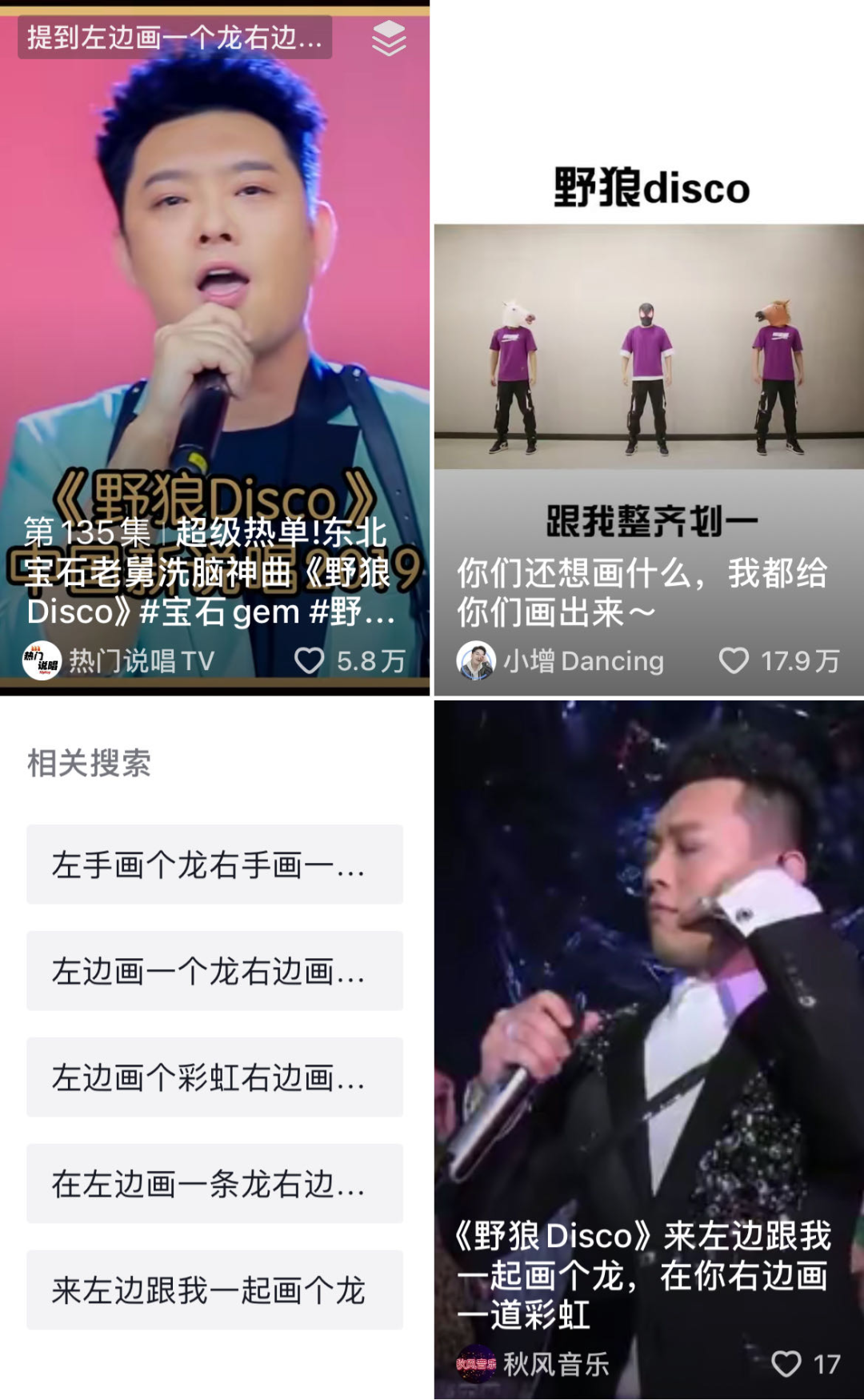Choose 来左边跟我一起画个龙 suggestion
The image size is (864, 1400).
[x=216, y=1290]
